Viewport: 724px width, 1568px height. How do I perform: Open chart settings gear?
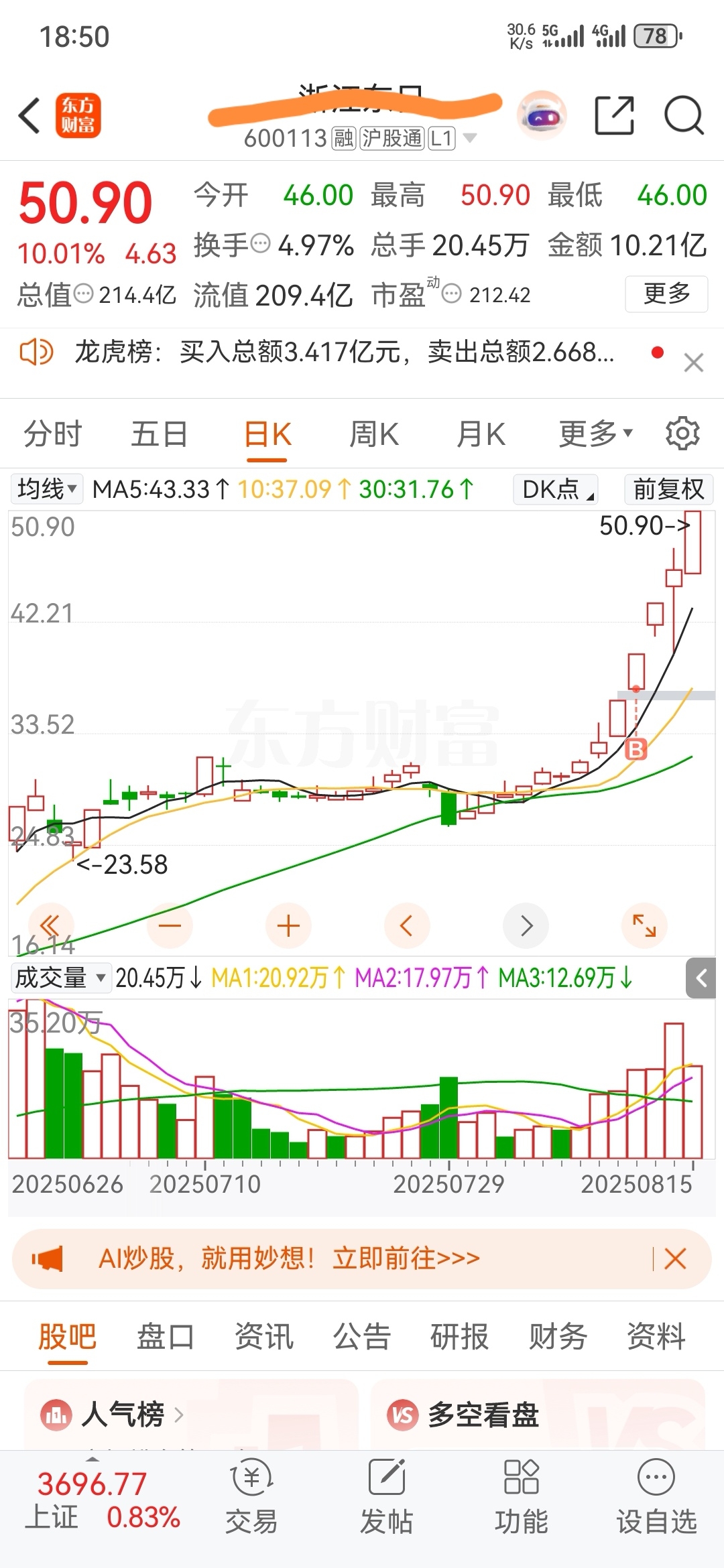point(682,434)
